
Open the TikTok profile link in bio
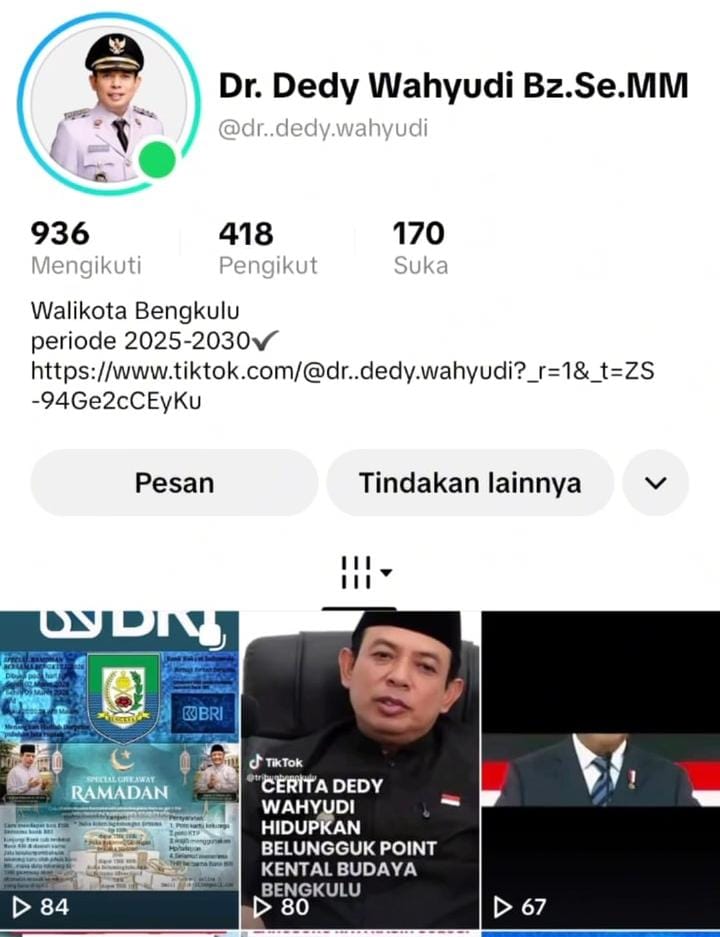[x=342, y=386]
